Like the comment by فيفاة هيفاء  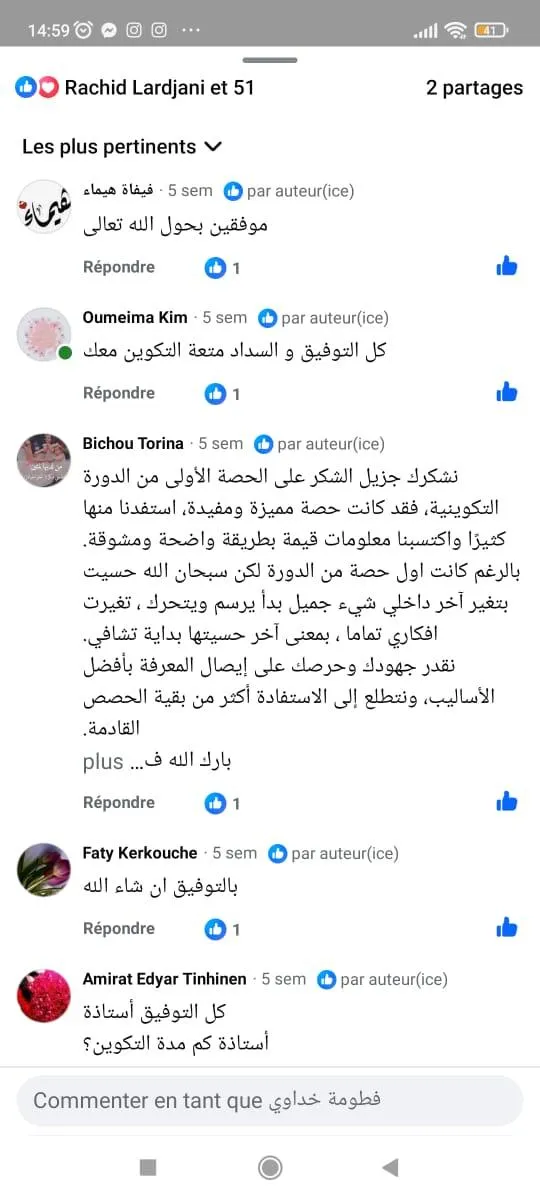pyautogui.click(x=507, y=267)
